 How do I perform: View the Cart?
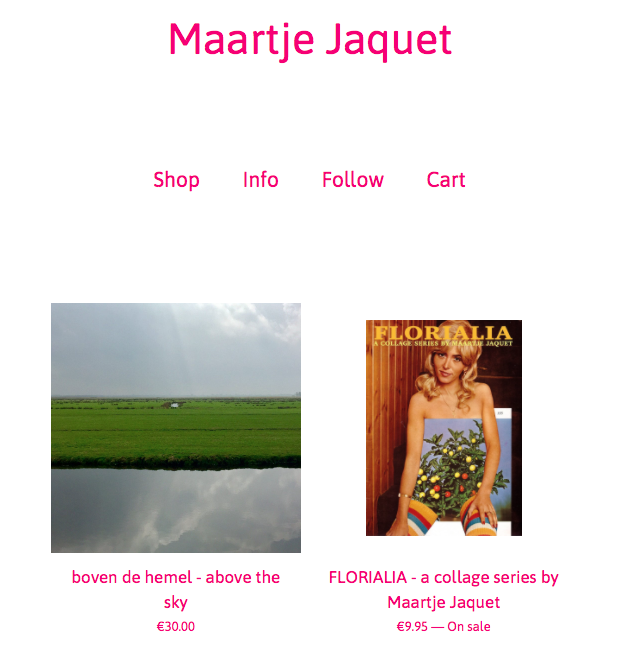pyautogui.click(x=446, y=180)
